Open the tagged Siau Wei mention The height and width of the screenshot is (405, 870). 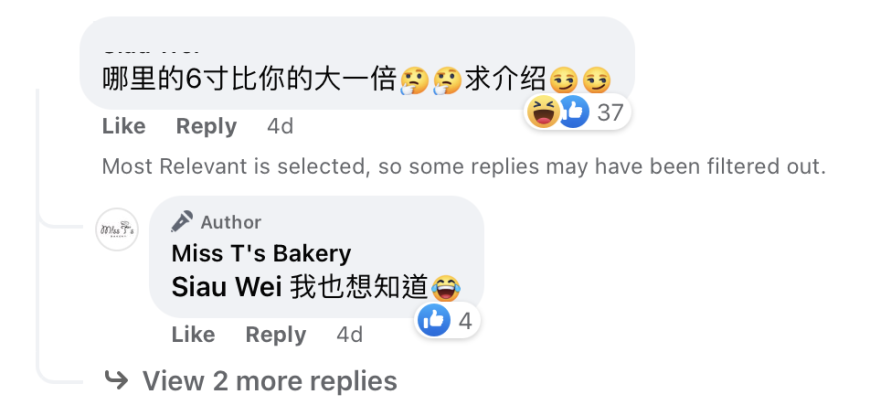227,287
